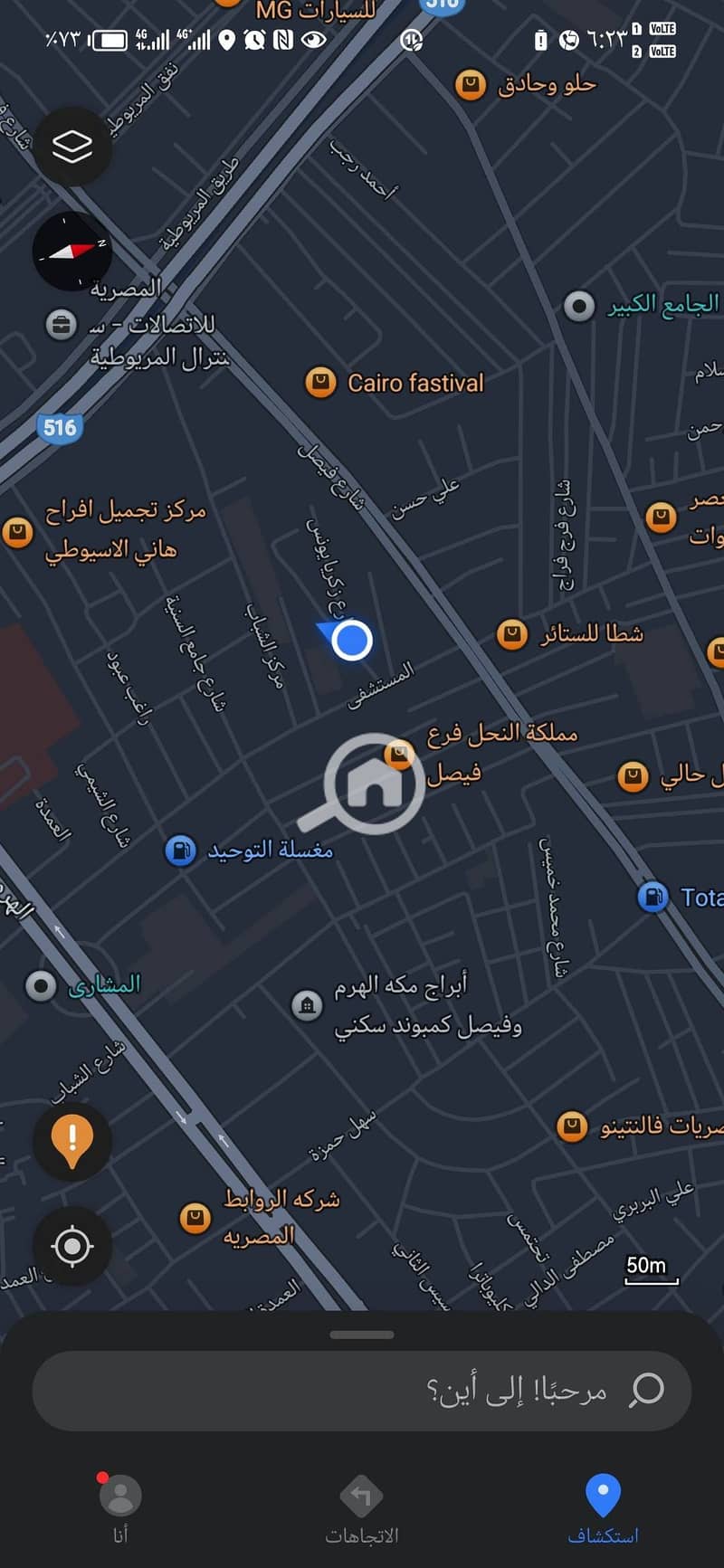
Task: Open أبراج مكه الهرم وفيصل compound marker
Action: point(307,1004)
